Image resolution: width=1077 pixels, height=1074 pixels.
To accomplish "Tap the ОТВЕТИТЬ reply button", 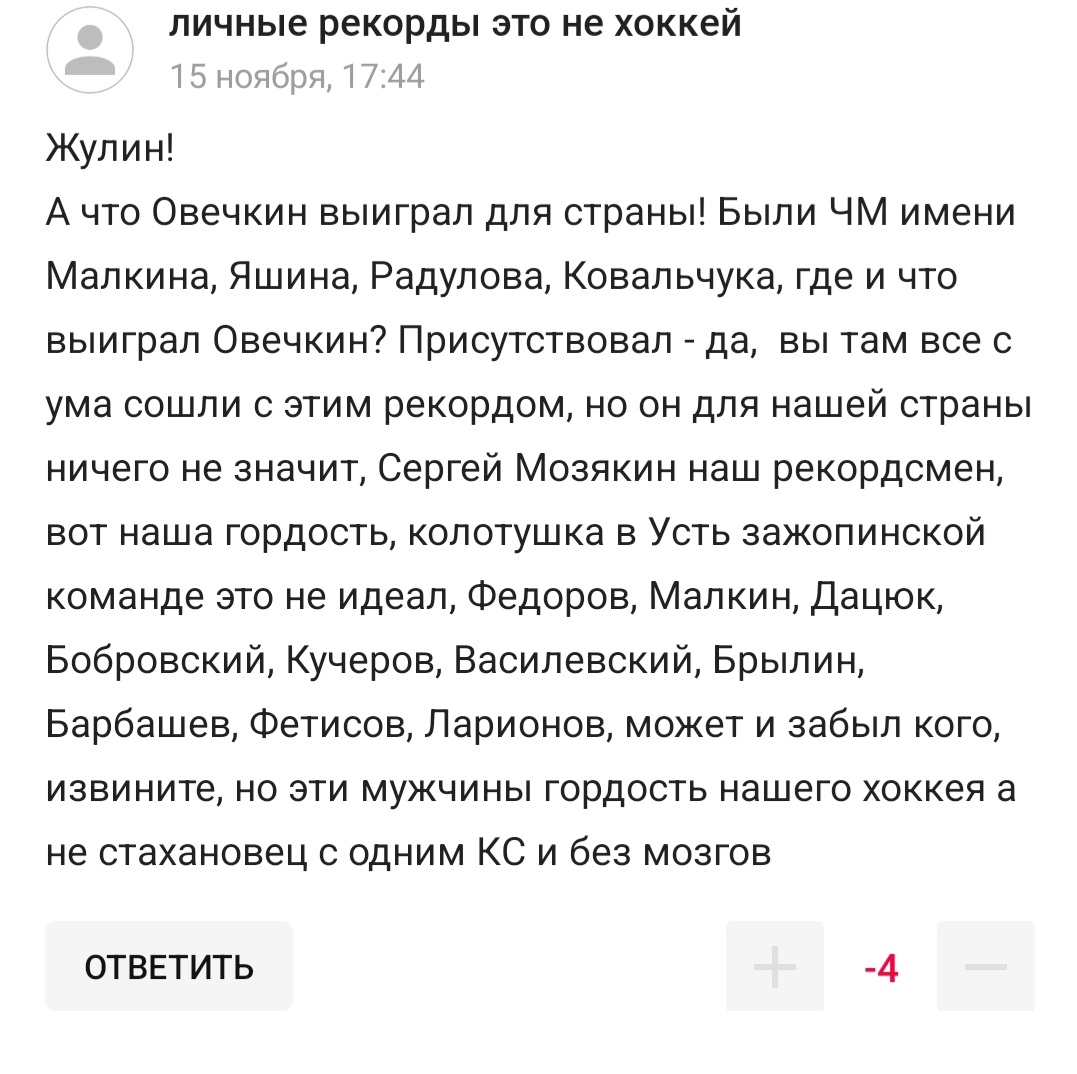I will (x=168, y=967).
